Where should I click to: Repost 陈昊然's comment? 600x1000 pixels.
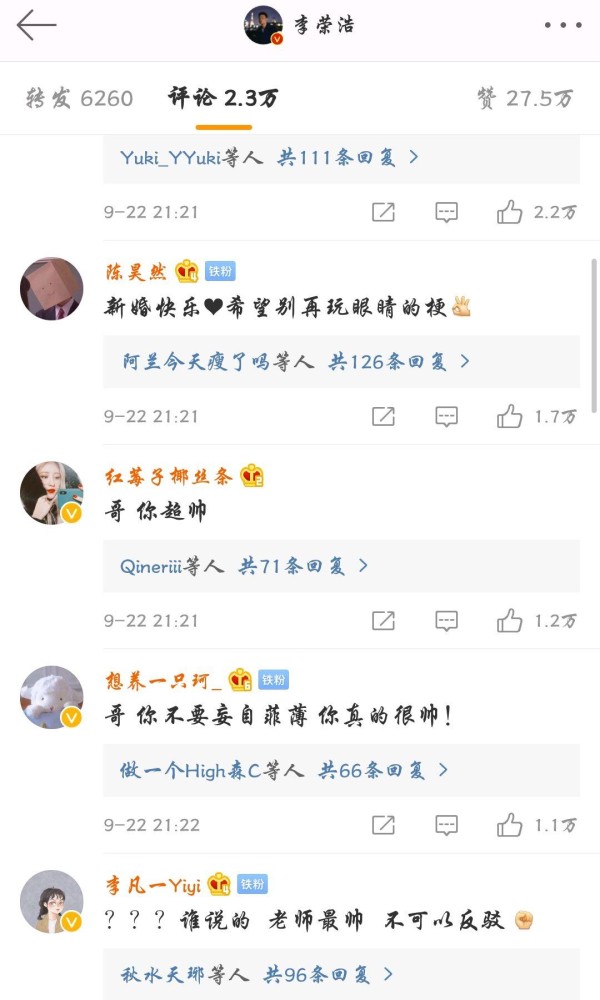point(383,416)
